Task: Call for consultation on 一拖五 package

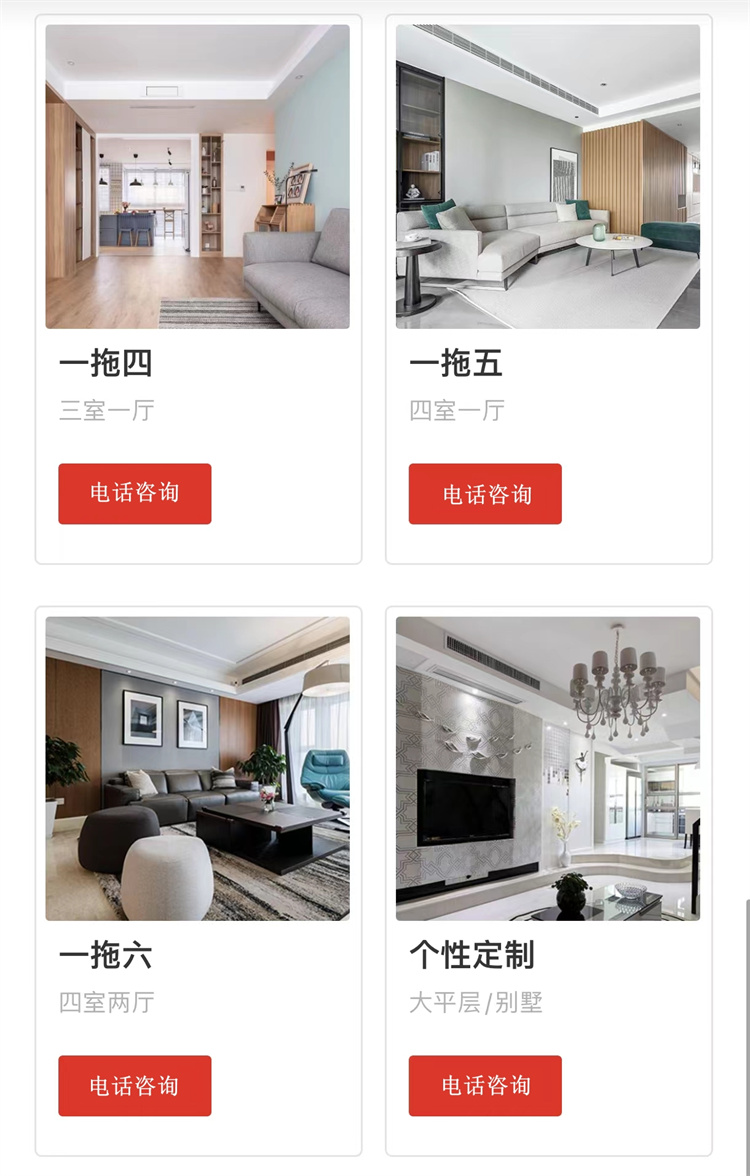Action: point(485,493)
